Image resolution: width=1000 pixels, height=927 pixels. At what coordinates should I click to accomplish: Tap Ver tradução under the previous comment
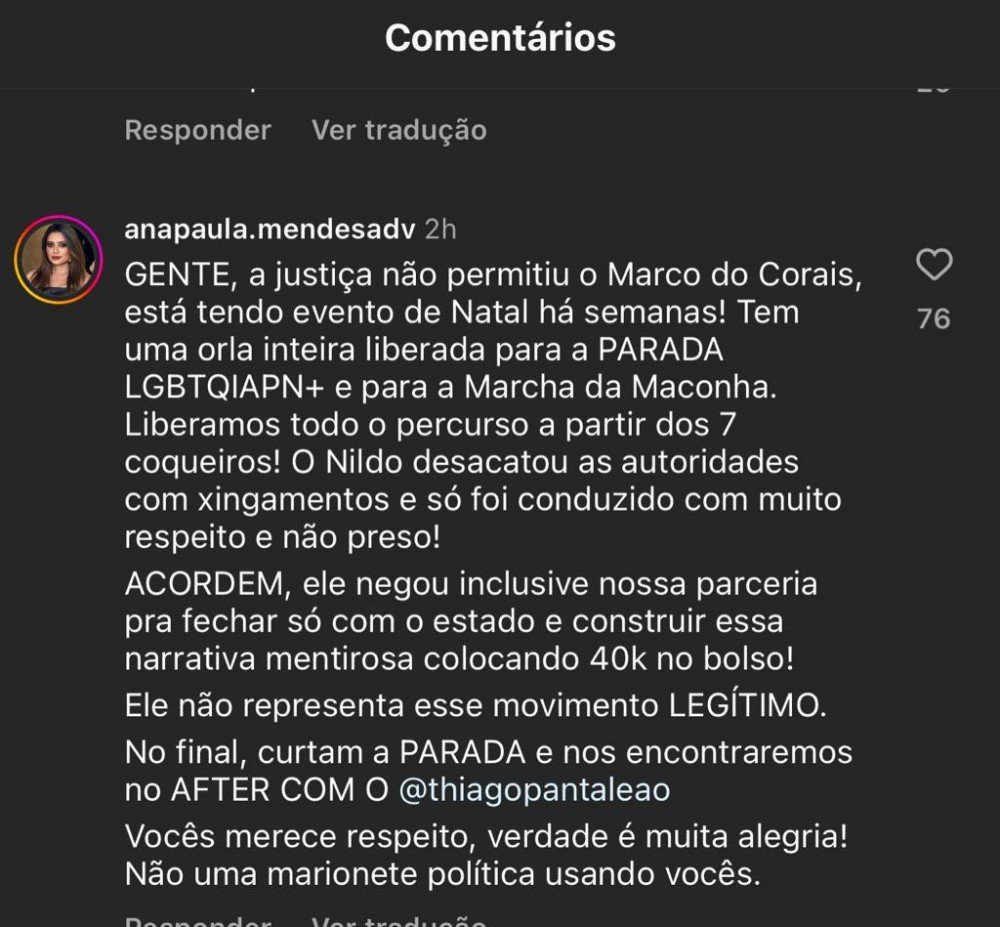[x=399, y=130]
